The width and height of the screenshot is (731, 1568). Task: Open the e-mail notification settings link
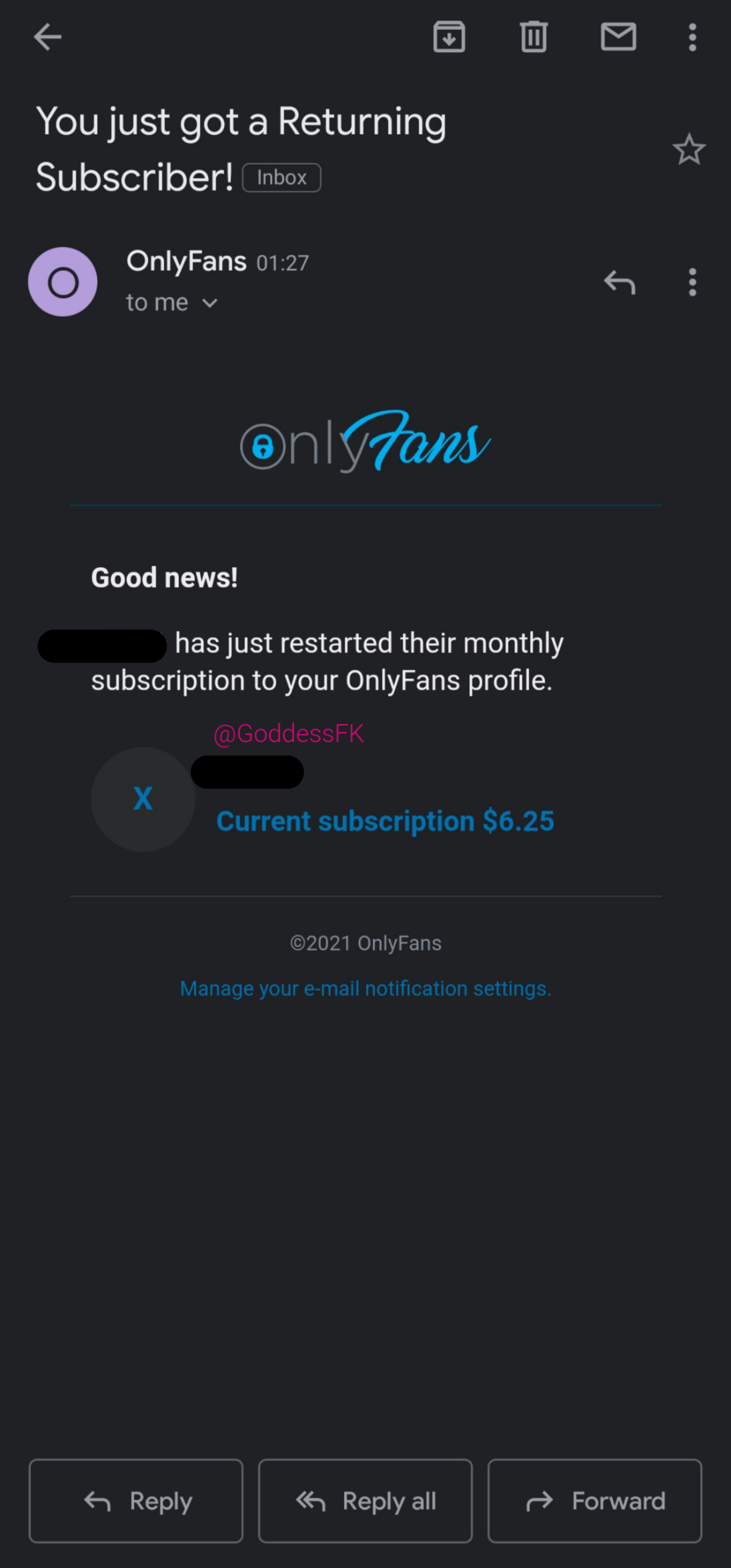(365, 988)
